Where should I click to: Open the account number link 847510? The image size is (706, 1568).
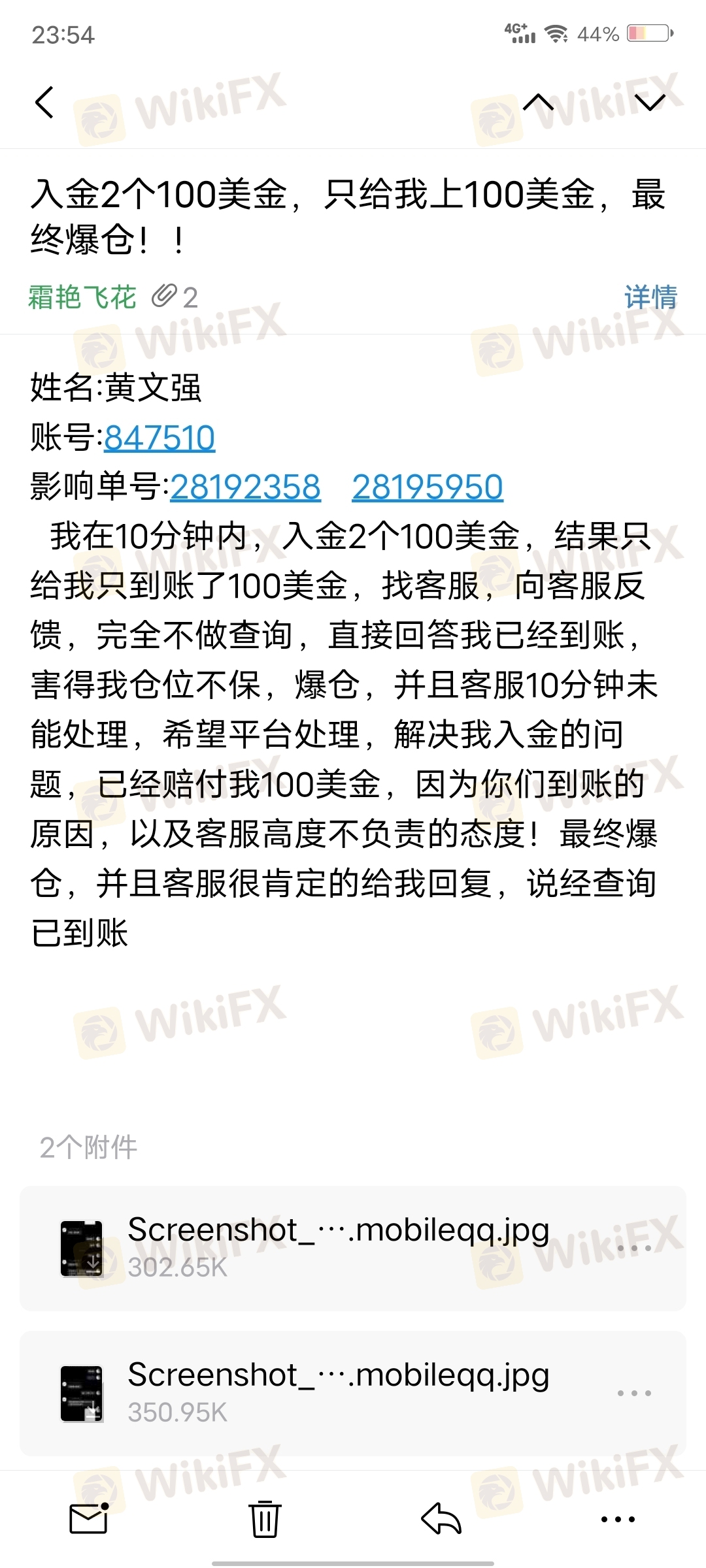click(160, 438)
